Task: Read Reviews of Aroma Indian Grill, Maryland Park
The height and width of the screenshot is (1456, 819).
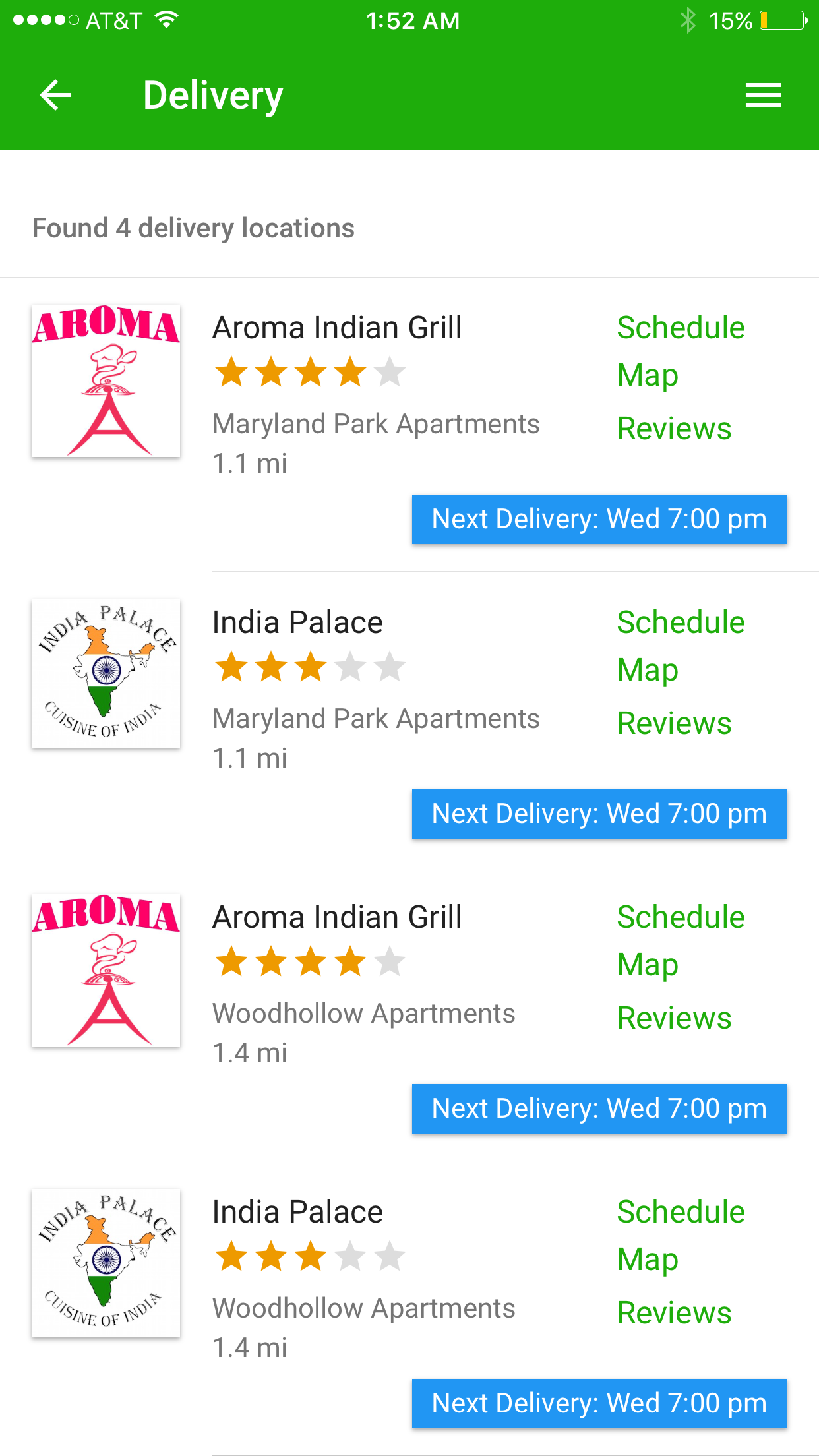Action: click(x=674, y=429)
